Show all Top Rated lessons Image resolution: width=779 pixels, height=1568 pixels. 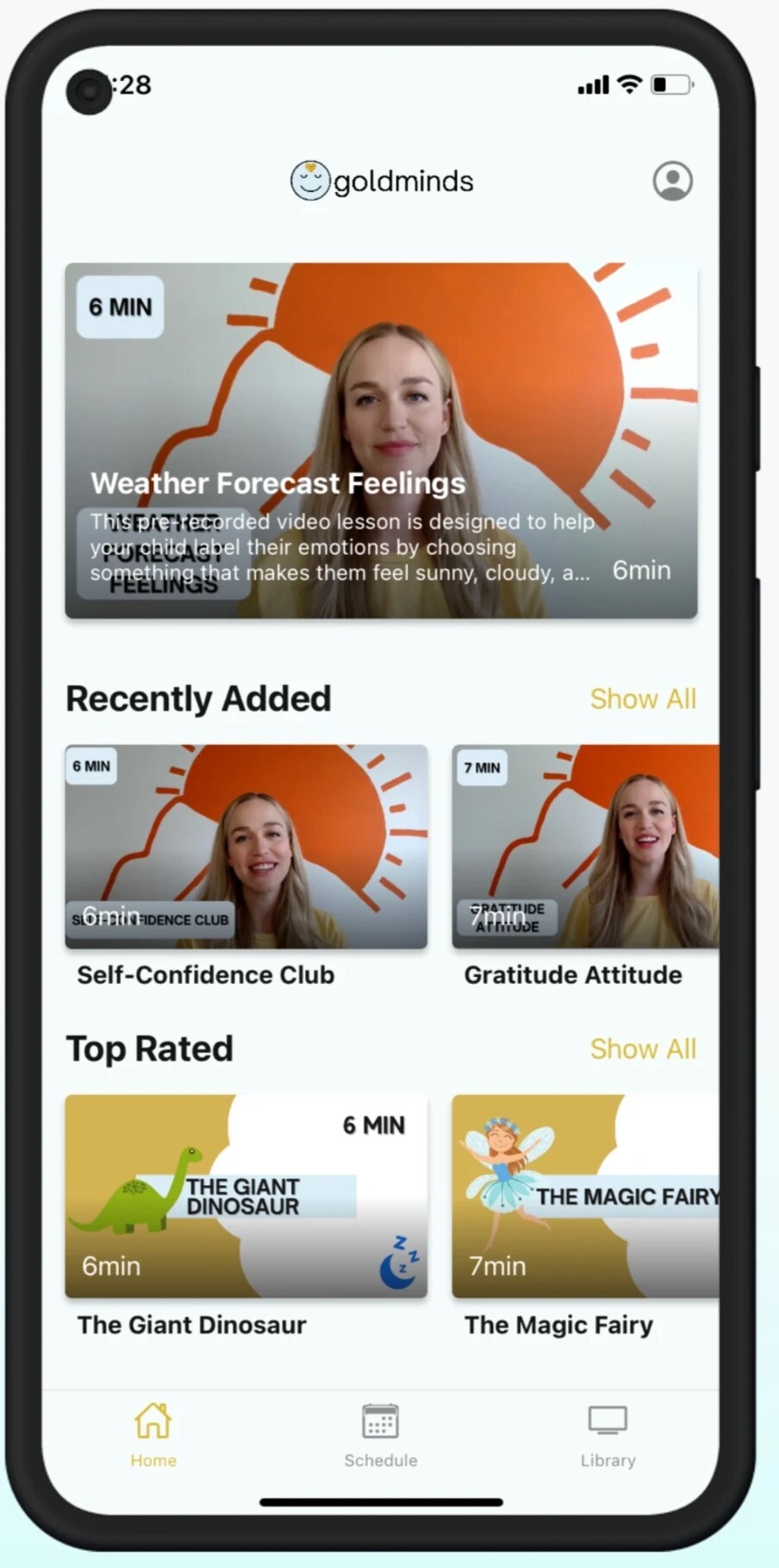pyautogui.click(x=643, y=1048)
